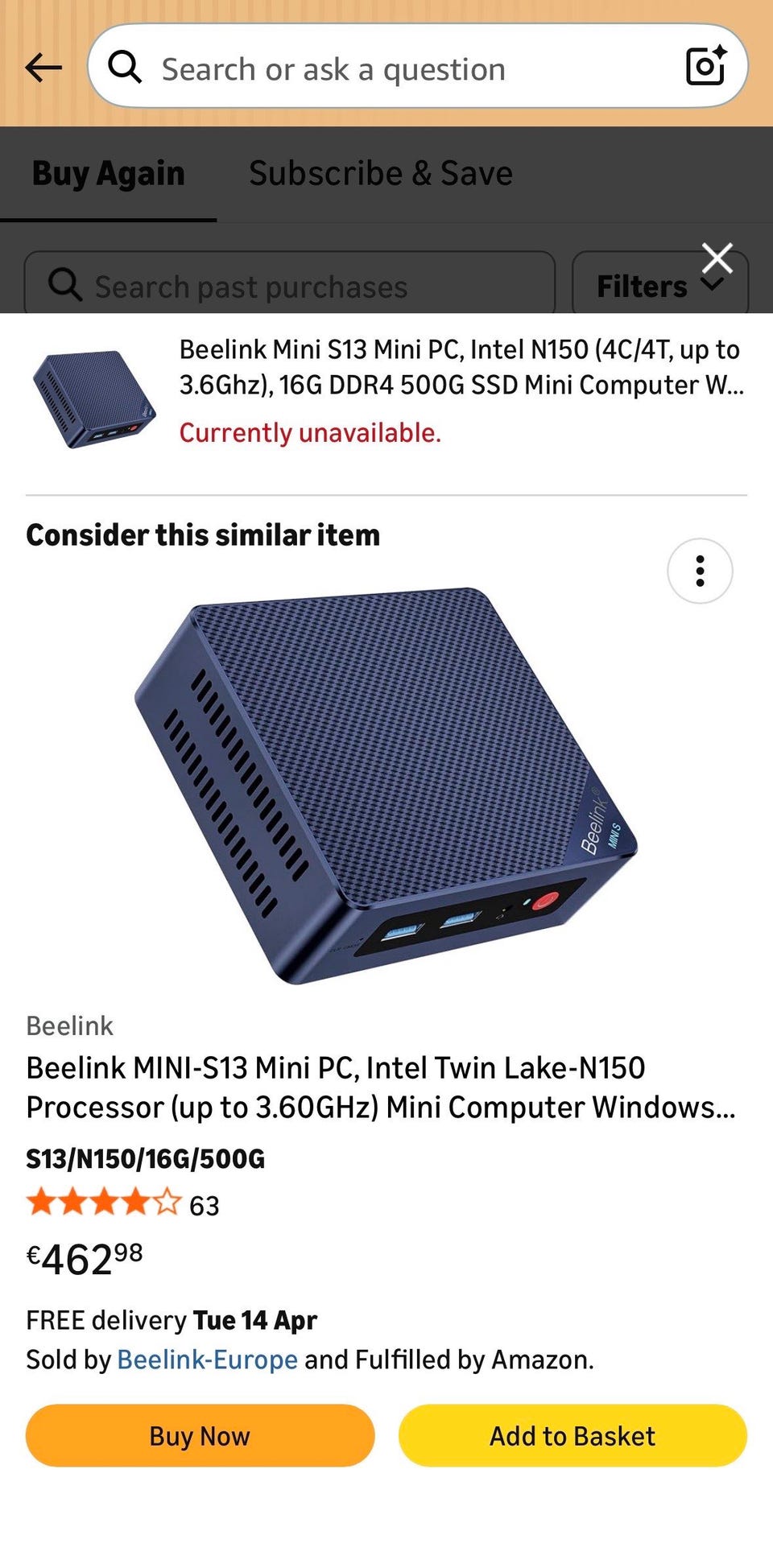773x1568 pixels.
Task: View the similar Beelink MINI-S13 product image
Action: pyautogui.click(x=386, y=785)
